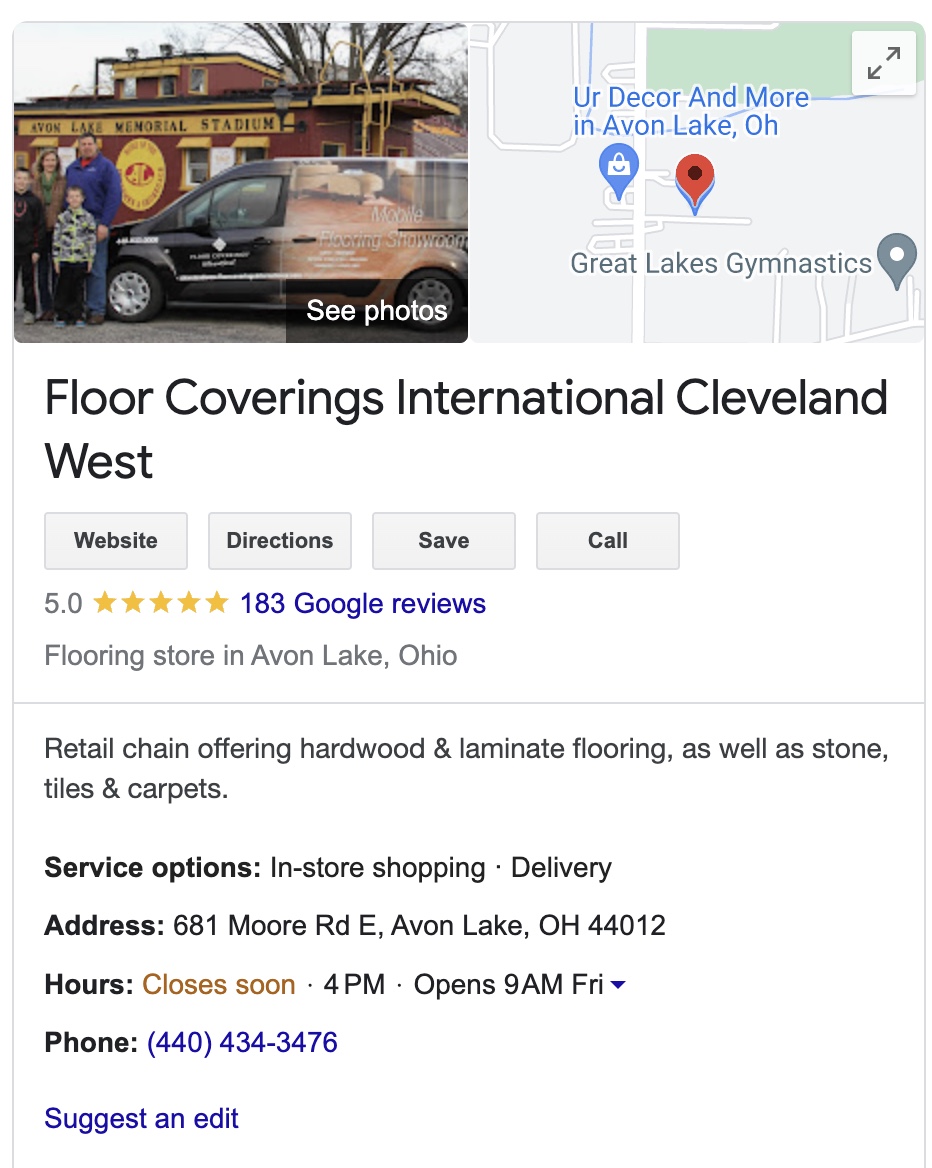Expand the map to full view
This screenshot has height=1168, width=932.
pyautogui.click(x=883, y=63)
